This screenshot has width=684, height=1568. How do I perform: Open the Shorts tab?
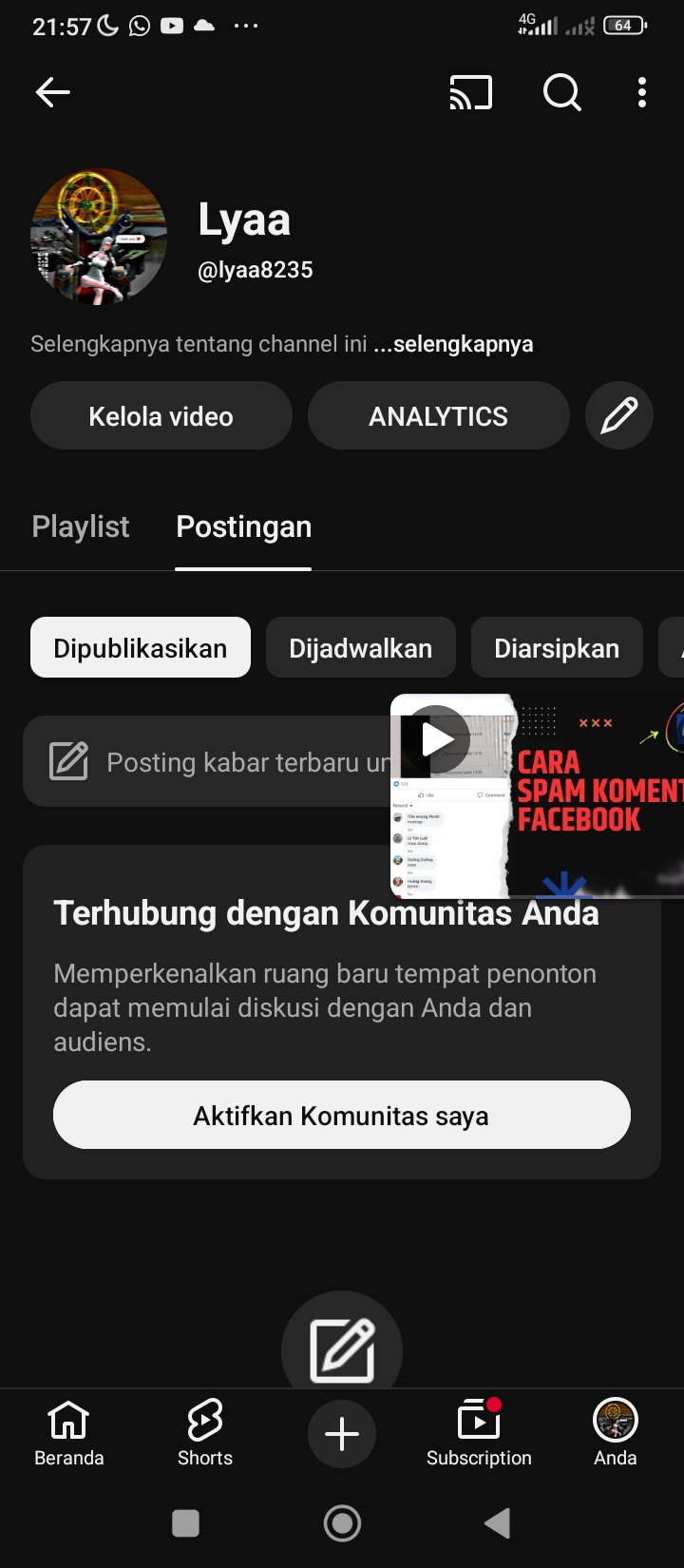(x=205, y=1433)
